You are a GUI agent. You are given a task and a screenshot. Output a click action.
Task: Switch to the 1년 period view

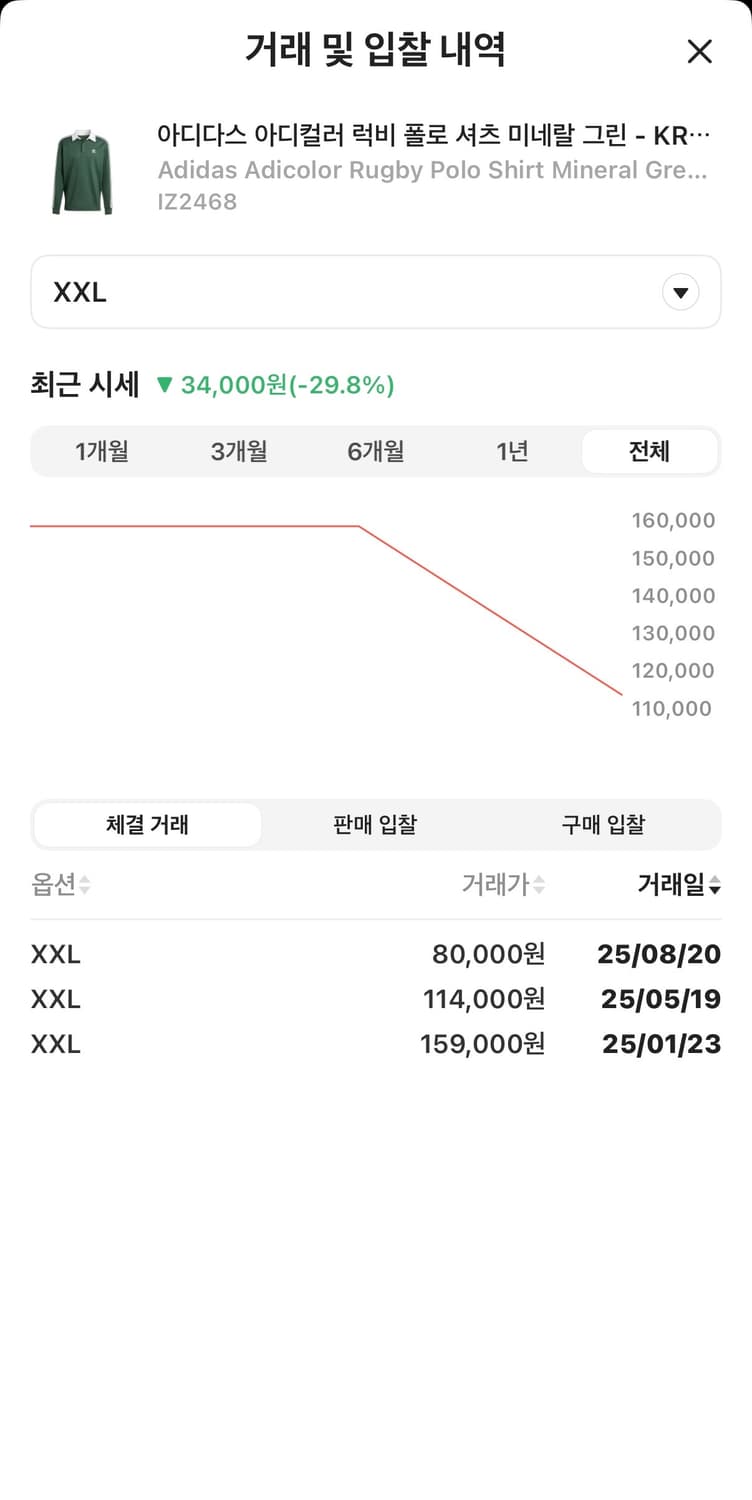tap(513, 451)
